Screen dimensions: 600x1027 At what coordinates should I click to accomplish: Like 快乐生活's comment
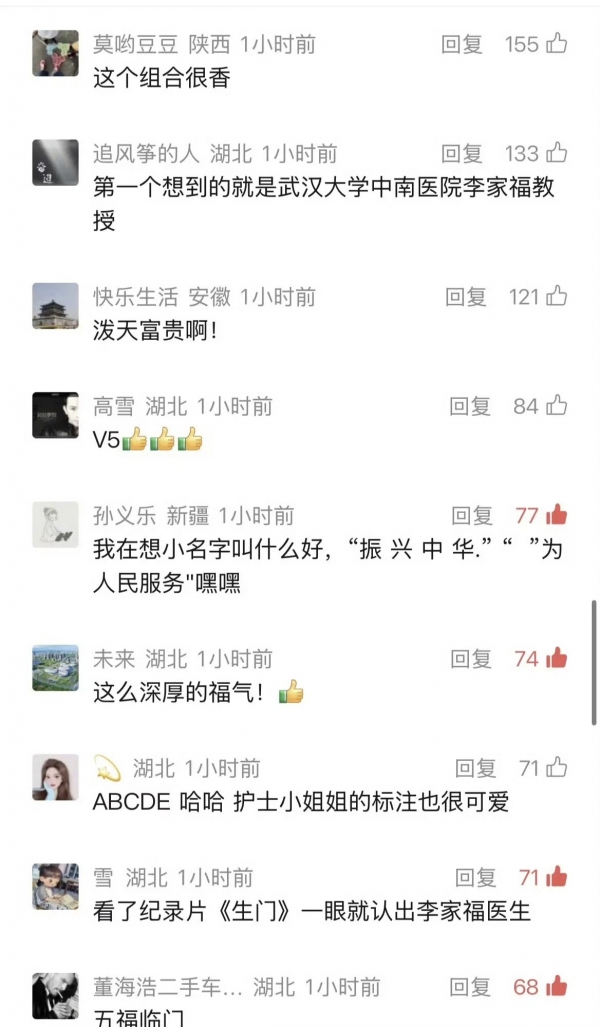pos(557,297)
